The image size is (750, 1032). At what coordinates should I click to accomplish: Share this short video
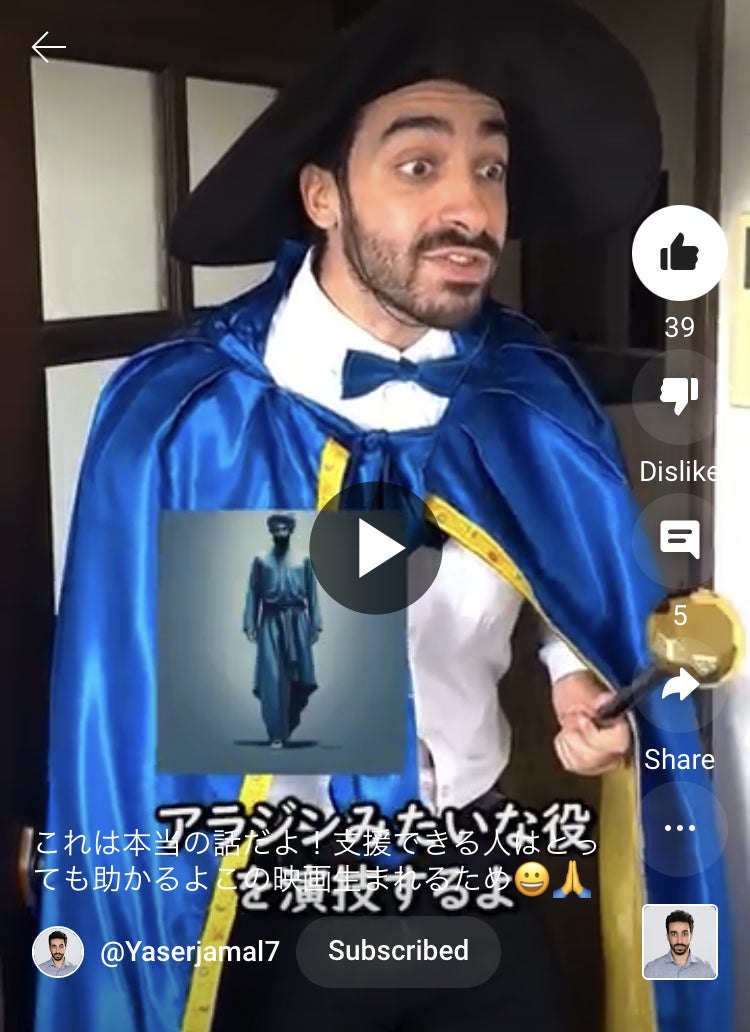[x=679, y=686]
